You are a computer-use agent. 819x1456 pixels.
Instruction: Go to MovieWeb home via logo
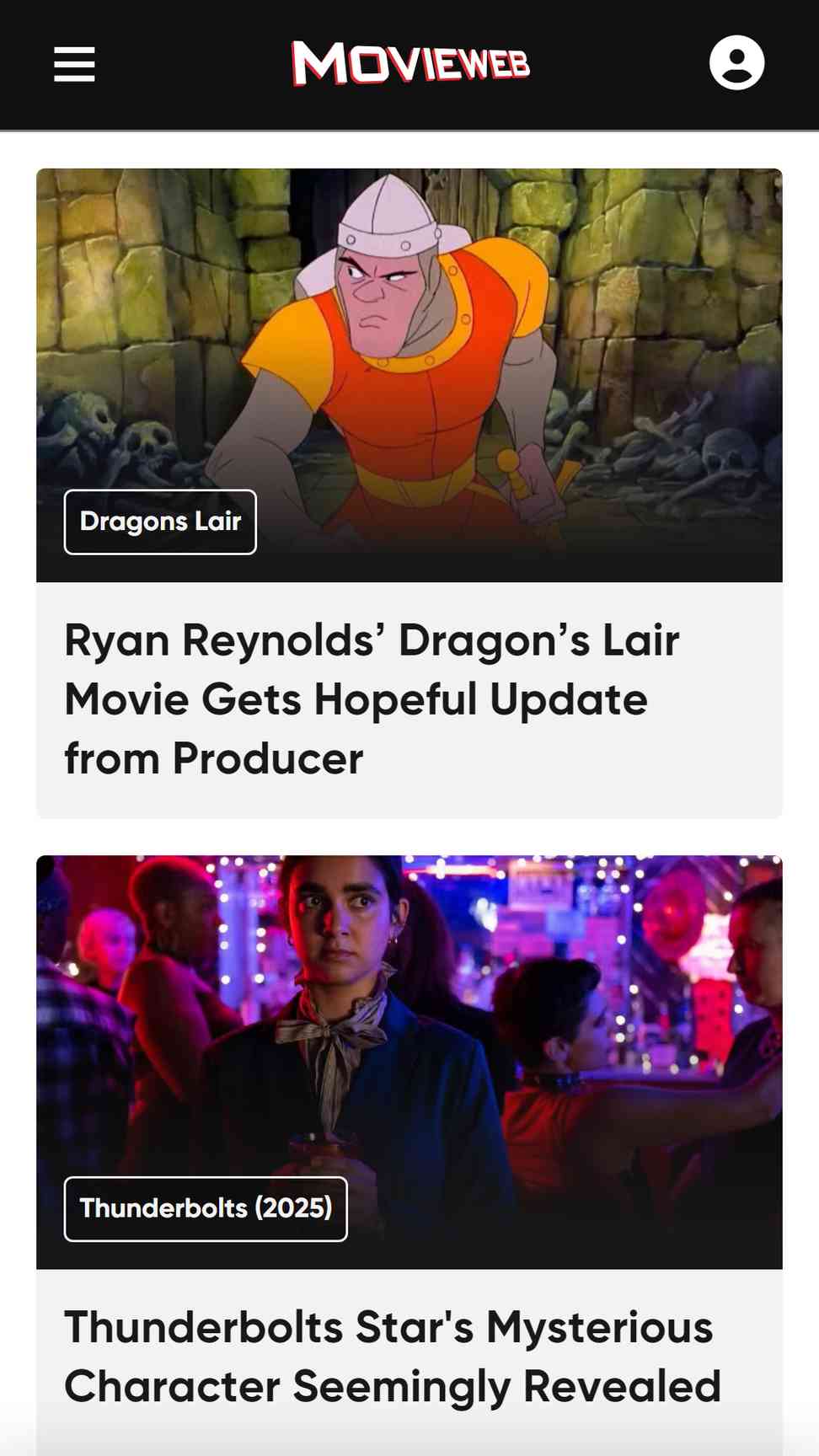[410, 63]
